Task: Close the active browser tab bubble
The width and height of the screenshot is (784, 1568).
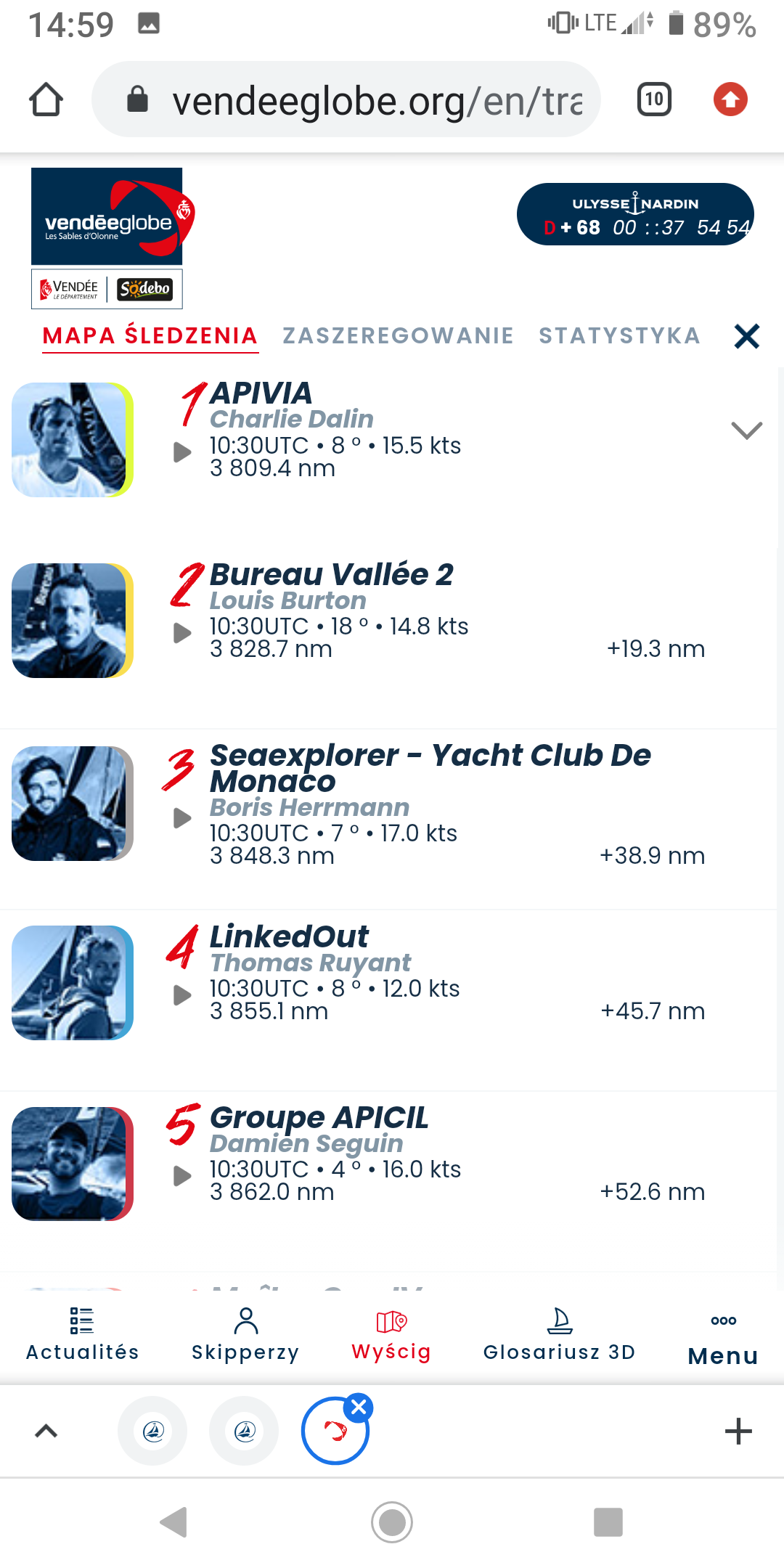Action: (x=359, y=1408)
